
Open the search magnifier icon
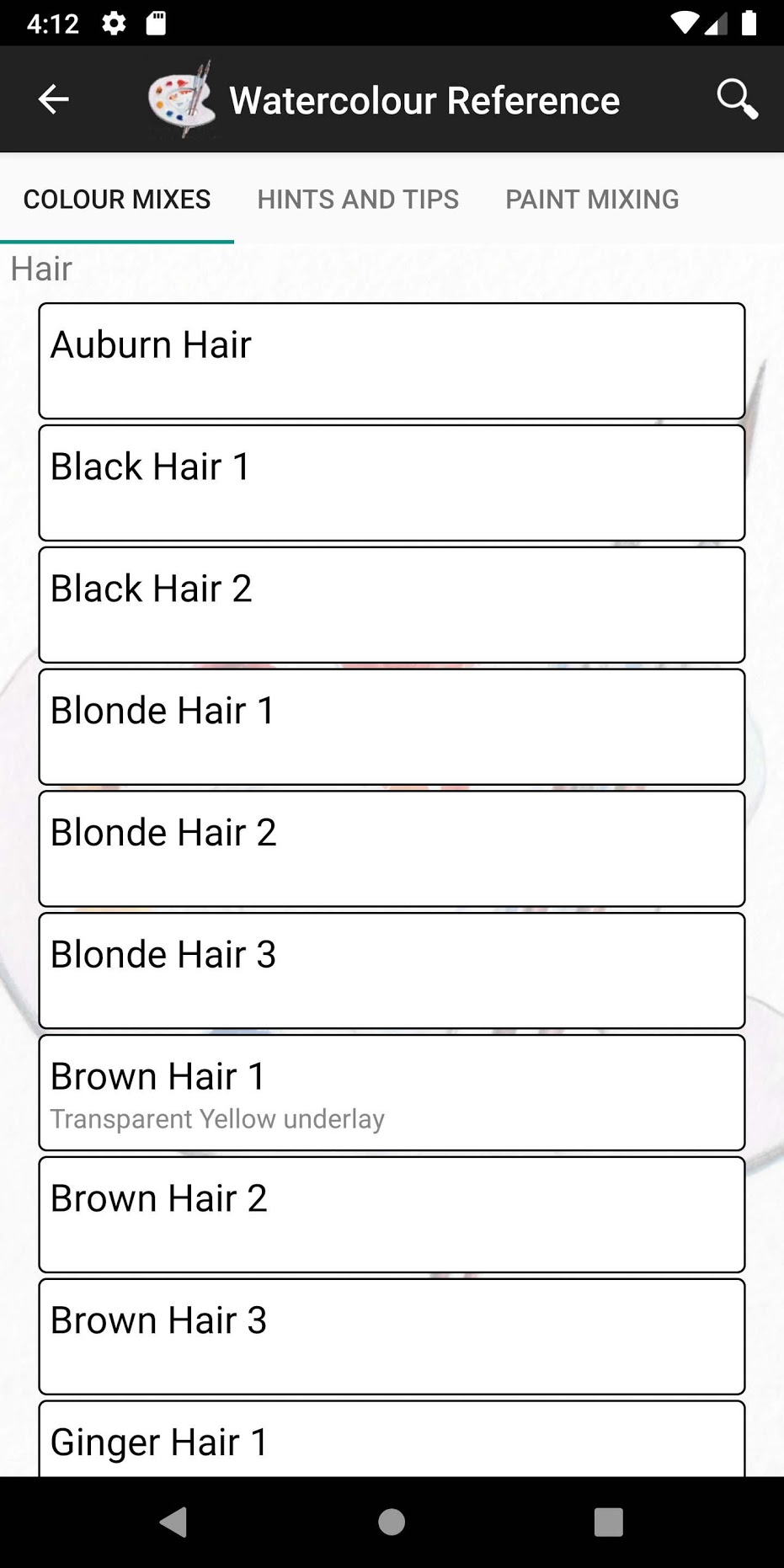click(x=737, y=99)
